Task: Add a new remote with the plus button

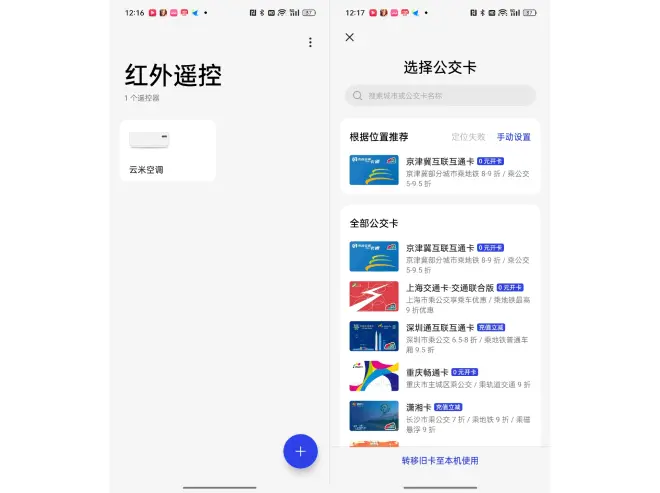Action: click(x=300, y=451)
